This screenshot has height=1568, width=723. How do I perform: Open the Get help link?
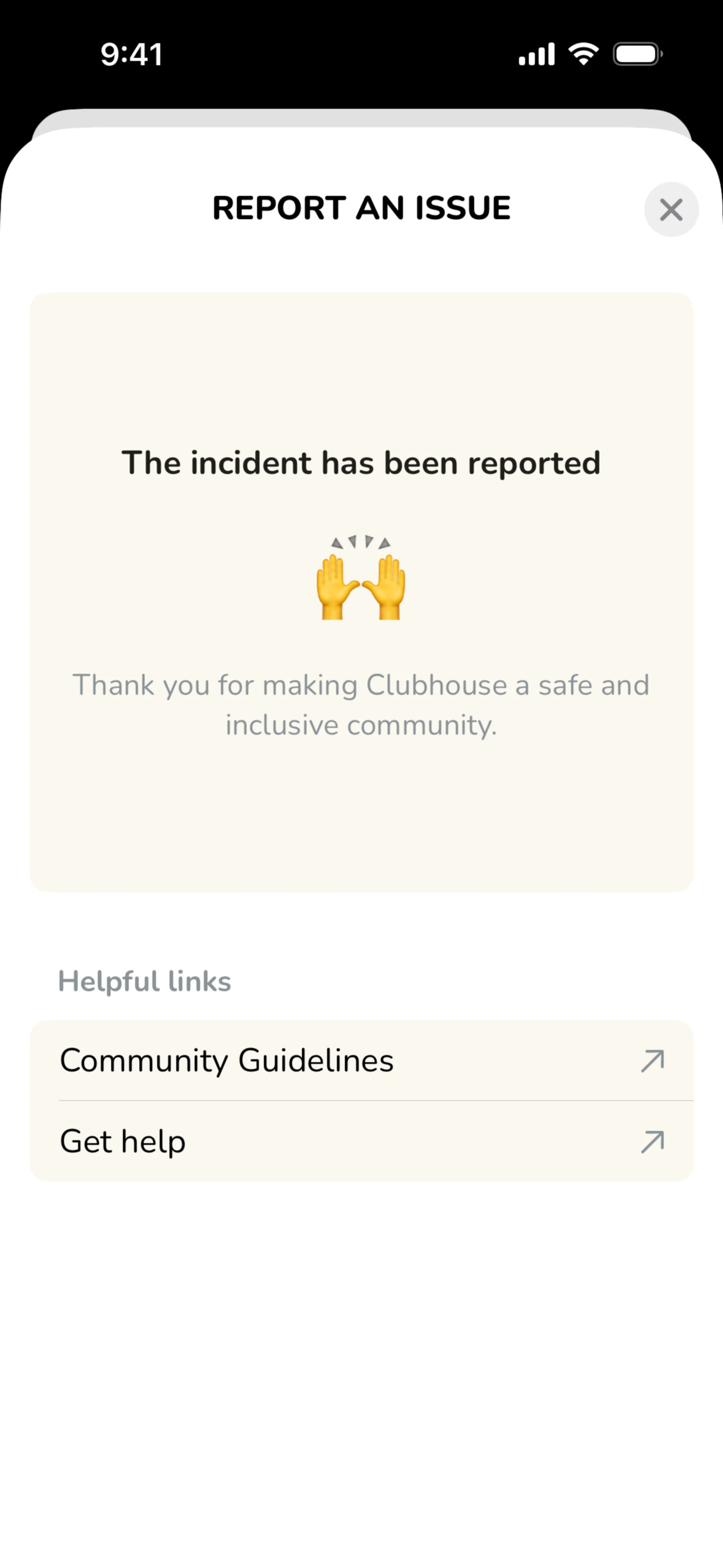[361, 1141]
